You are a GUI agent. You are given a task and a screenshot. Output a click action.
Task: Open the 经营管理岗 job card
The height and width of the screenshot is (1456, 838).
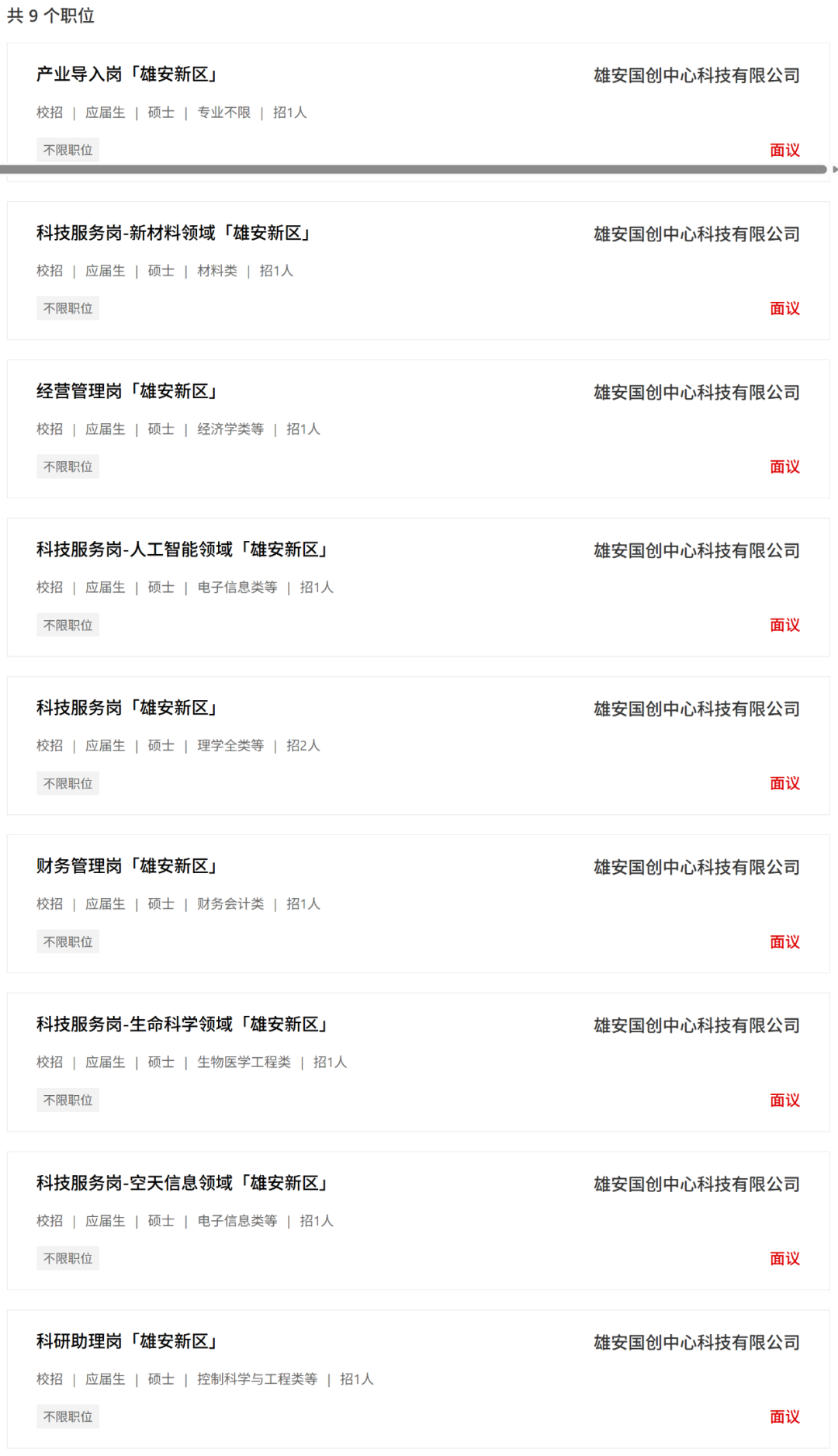(126, 391)
